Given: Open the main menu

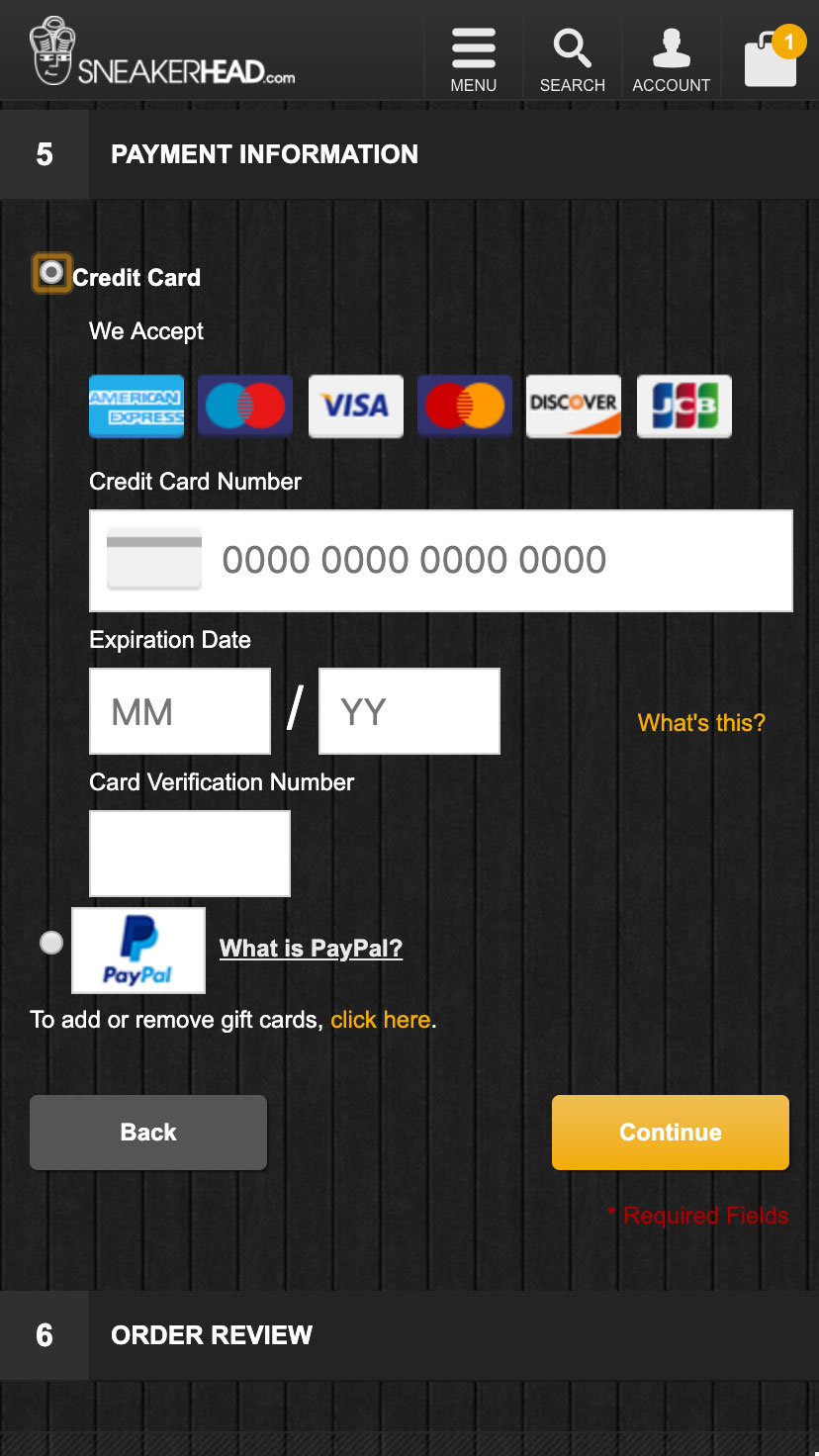Looking at the screenshot, I should click(473, 59).
